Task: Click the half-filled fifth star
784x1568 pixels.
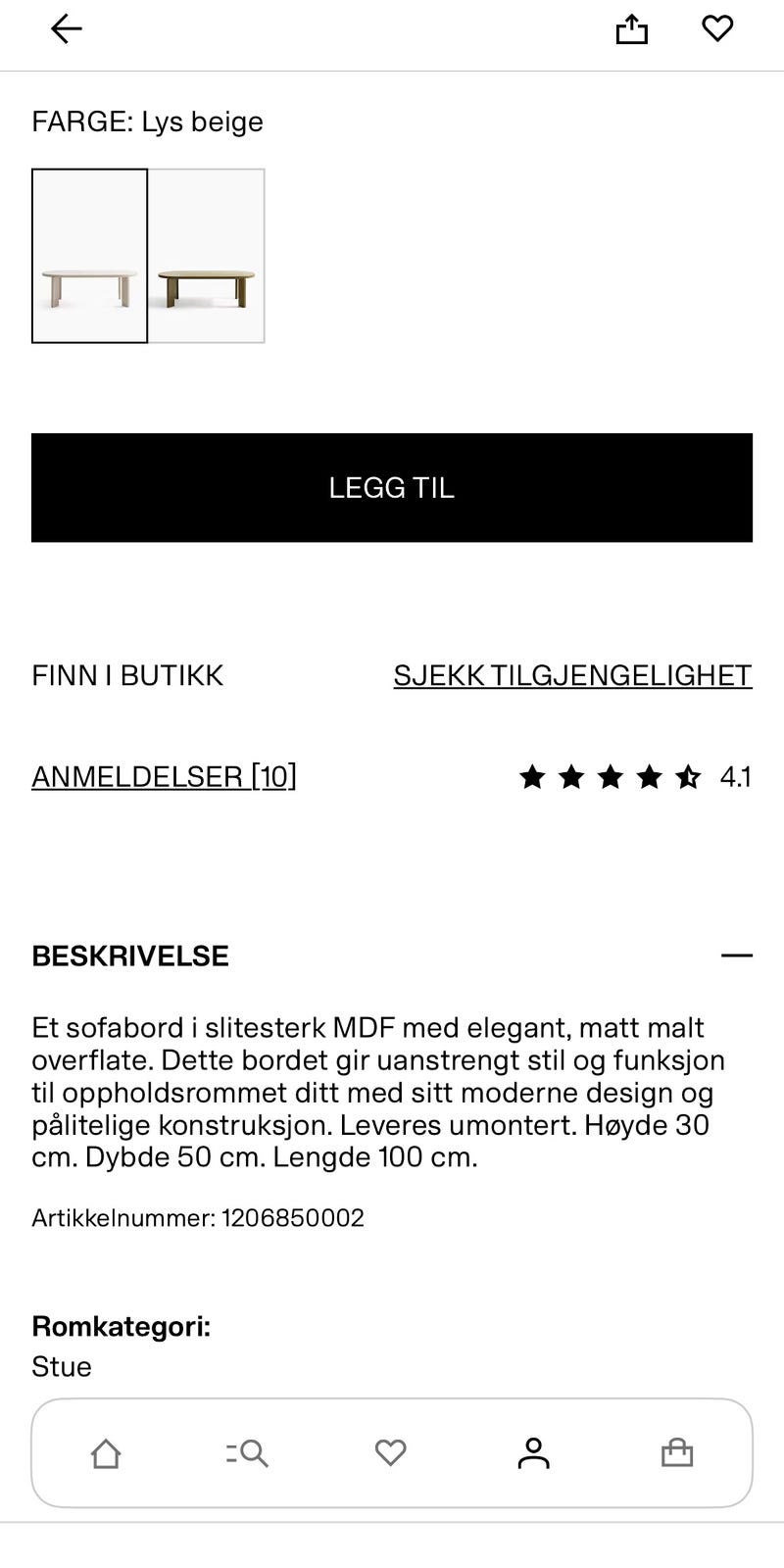Action: (687, 777)
